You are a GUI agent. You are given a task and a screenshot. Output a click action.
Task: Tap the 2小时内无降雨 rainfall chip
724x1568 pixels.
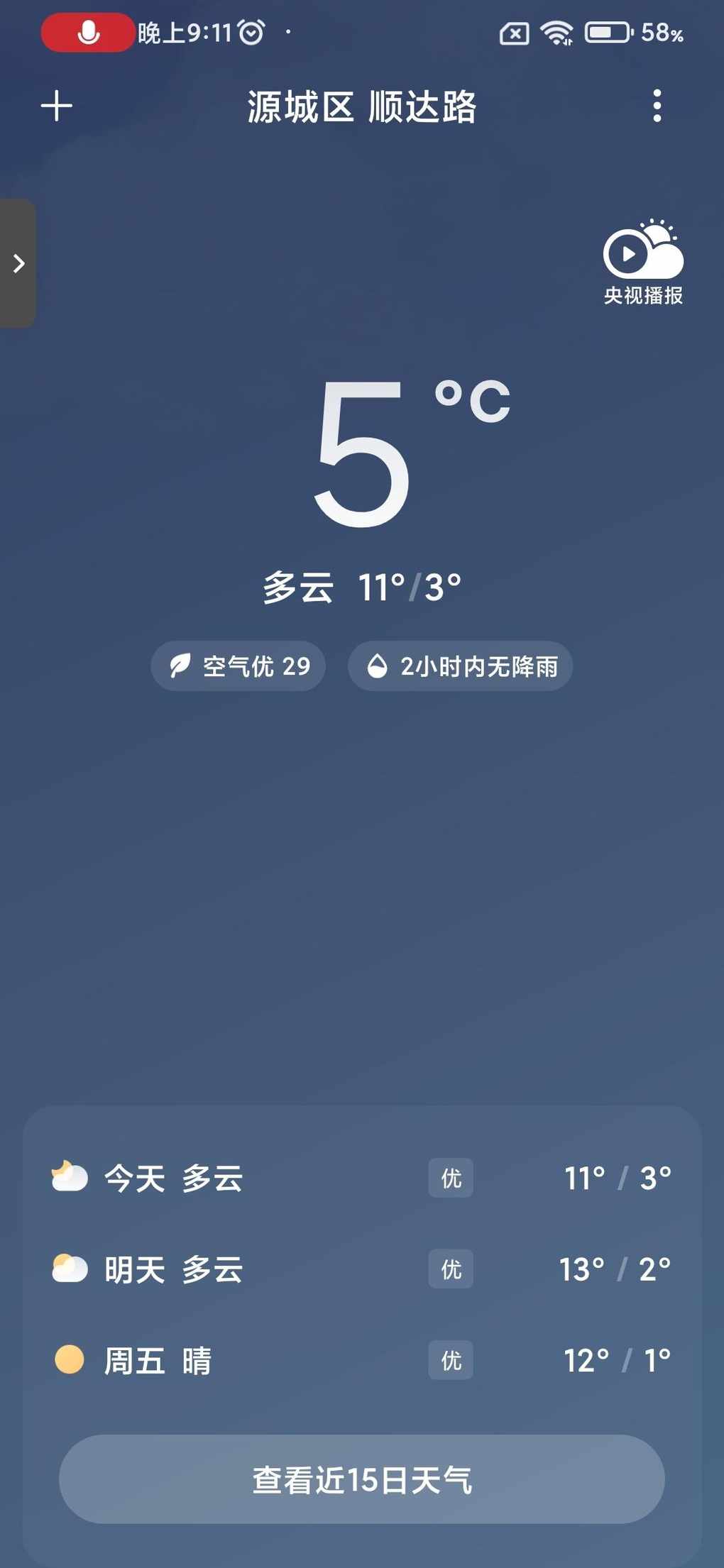click(x=460, y=666)
